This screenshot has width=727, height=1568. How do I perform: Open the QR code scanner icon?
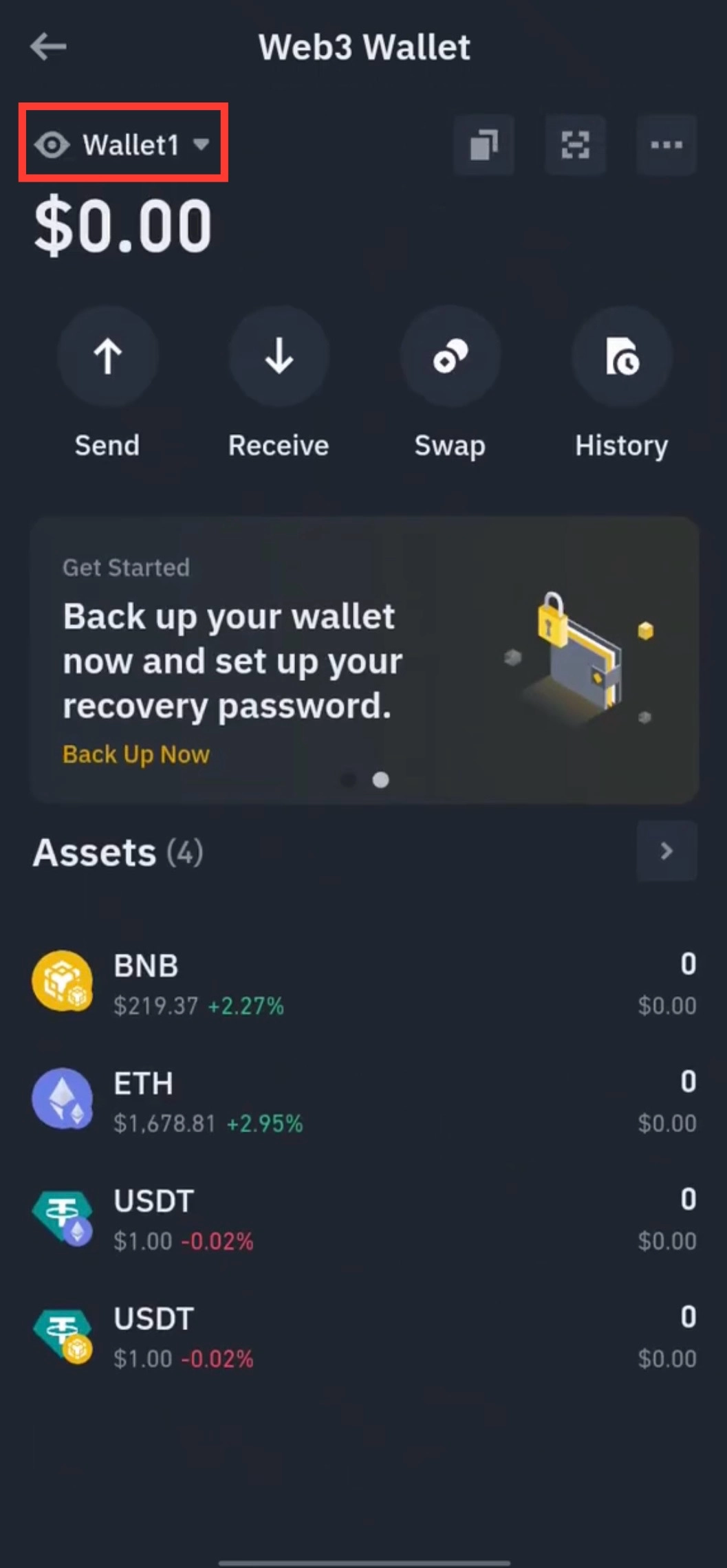(x=575, y=145)
